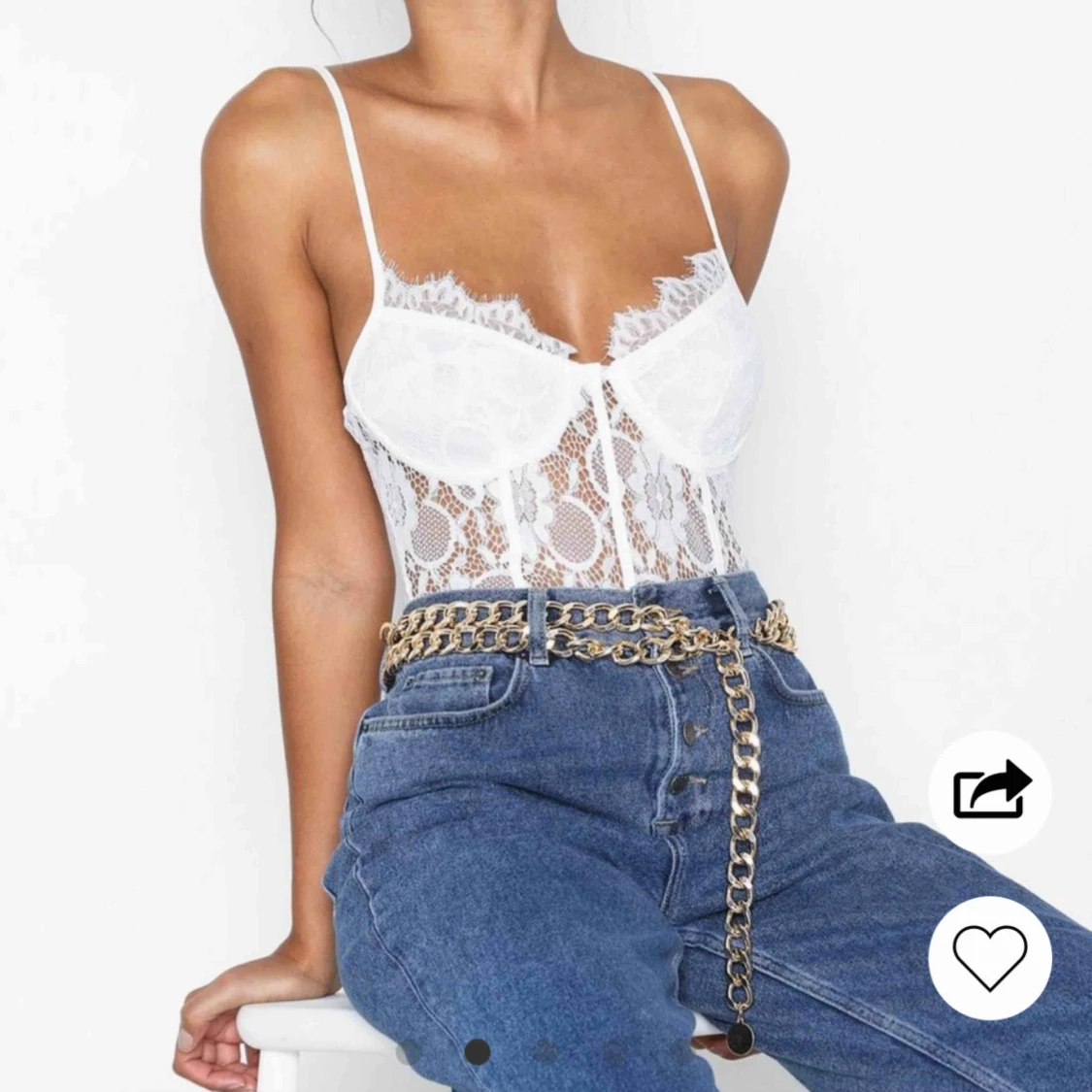Share this lace bodysuit listing
Viewport: 1092px width, 1092px height.
(990, 791)
